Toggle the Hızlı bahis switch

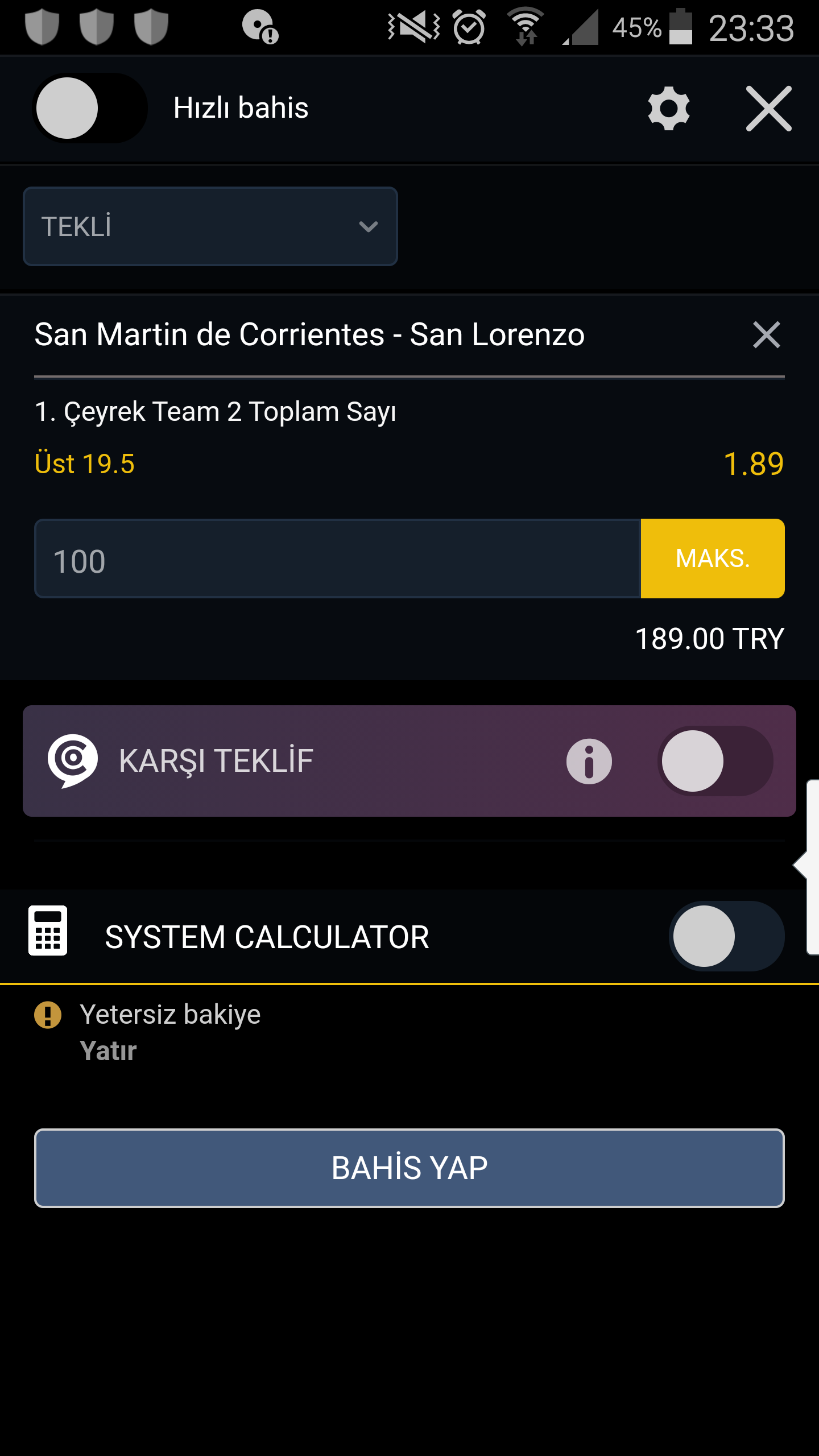click(x=90, y=108)
